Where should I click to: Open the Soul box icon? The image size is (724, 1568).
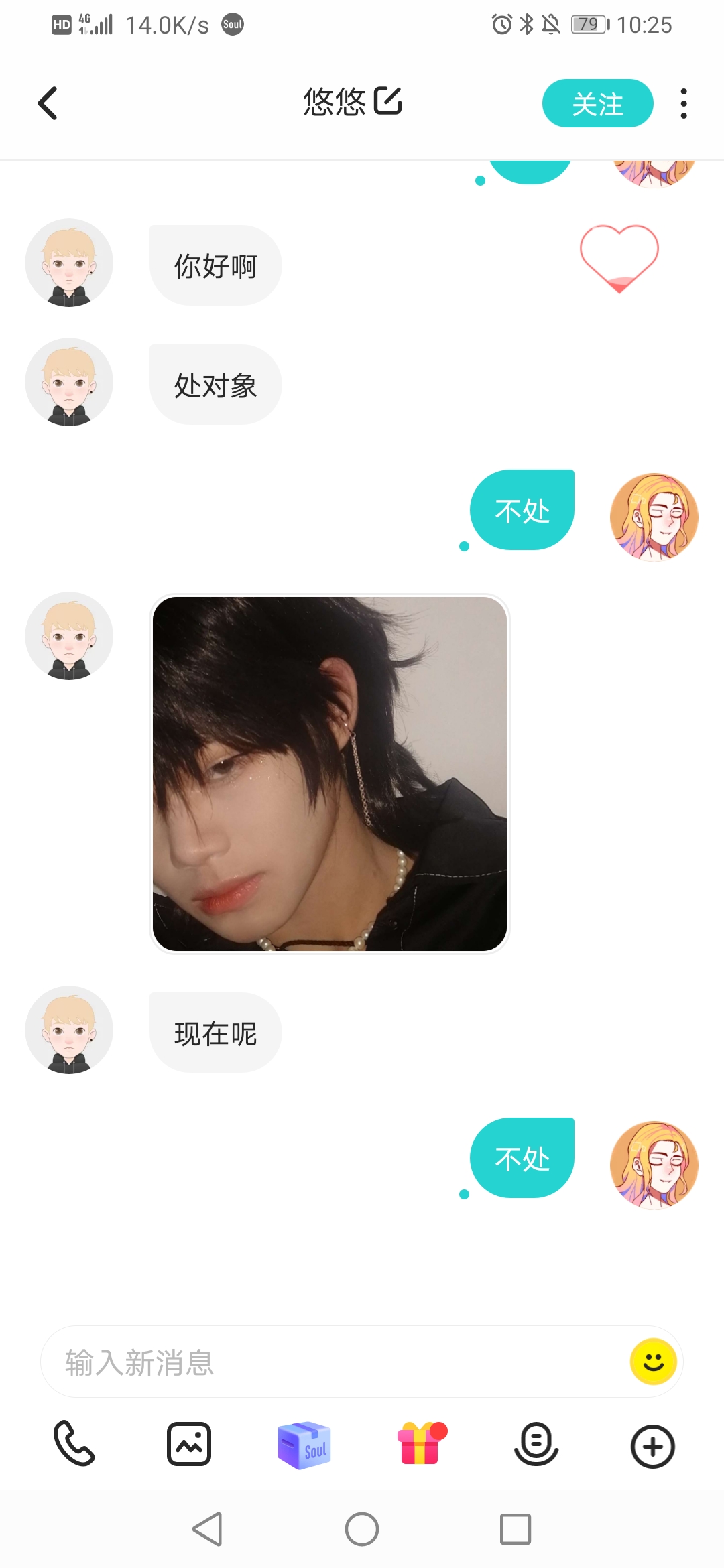click(304, 1445)
